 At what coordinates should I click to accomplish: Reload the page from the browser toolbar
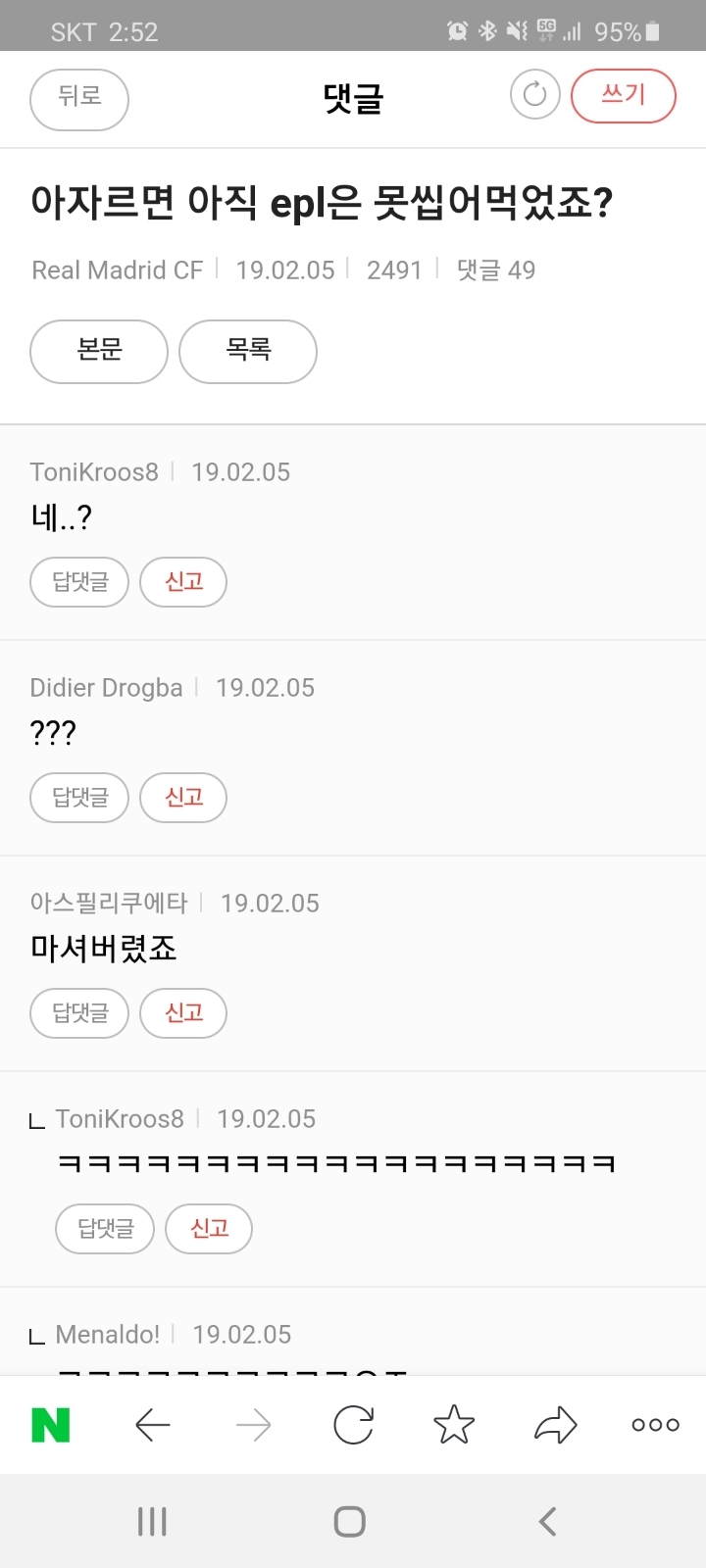353,1425
